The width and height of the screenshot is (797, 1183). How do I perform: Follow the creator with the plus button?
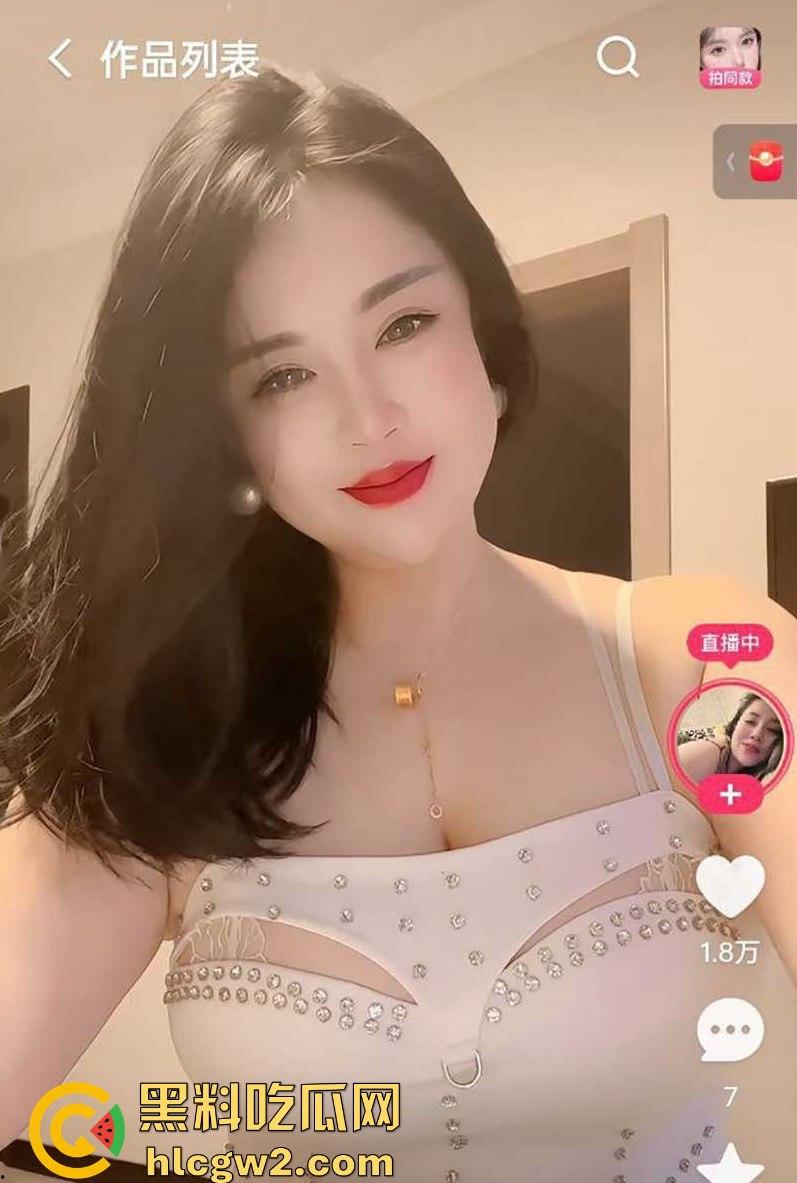[730, 795]
